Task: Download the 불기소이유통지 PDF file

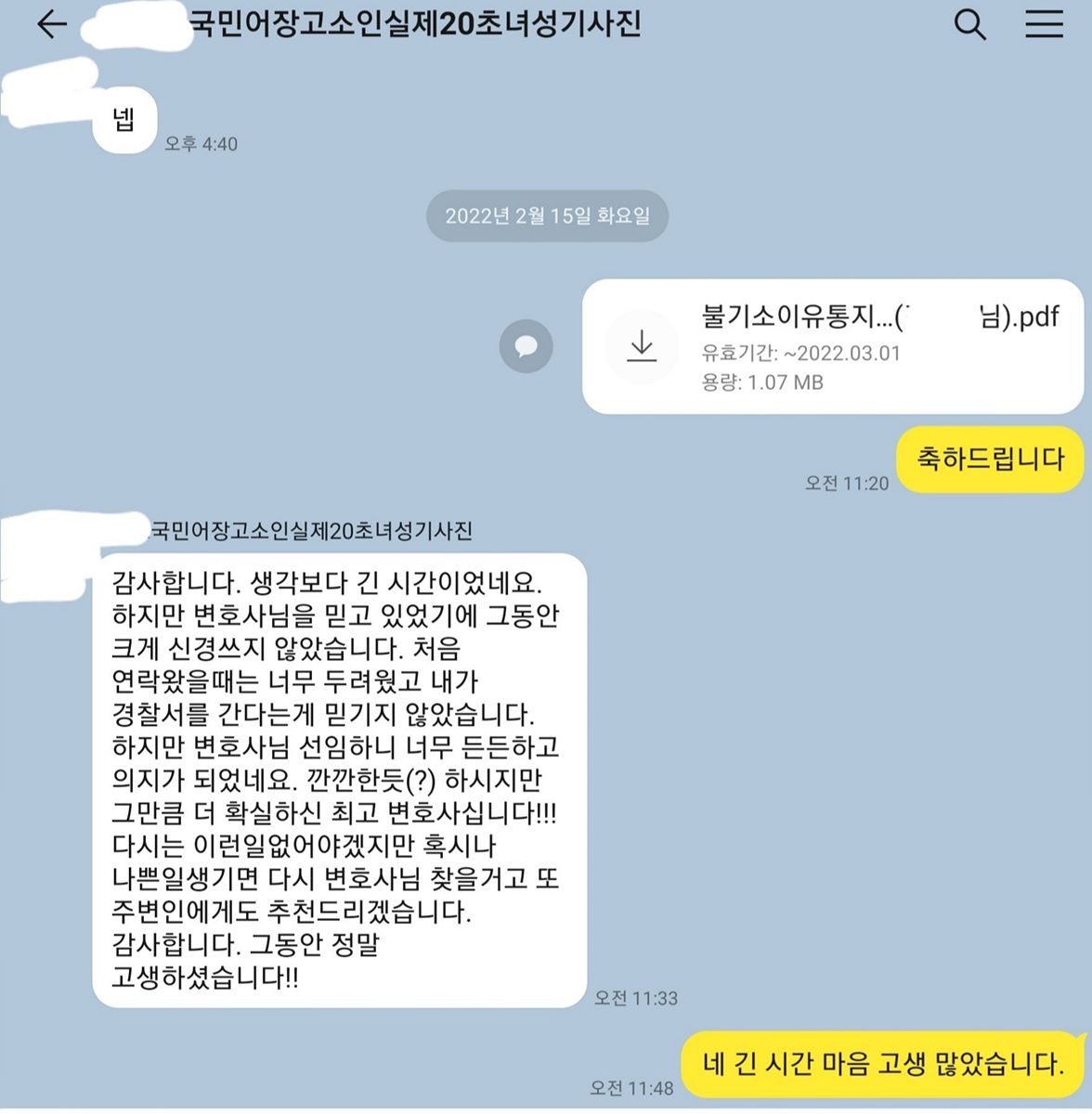Action: [x=642, y=347]
